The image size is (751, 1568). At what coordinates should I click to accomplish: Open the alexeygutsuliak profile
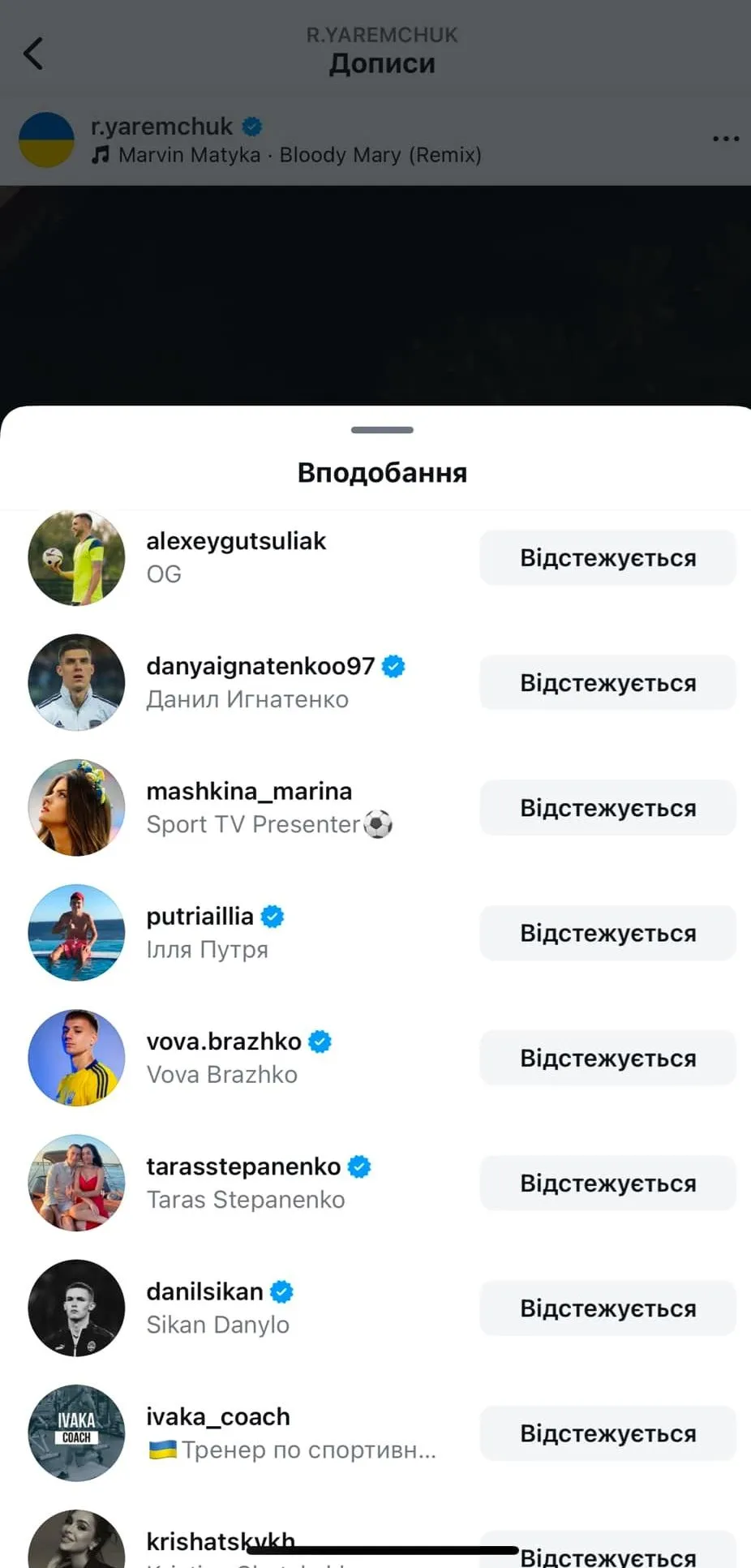pyautogui.click(x=235, y=541)
